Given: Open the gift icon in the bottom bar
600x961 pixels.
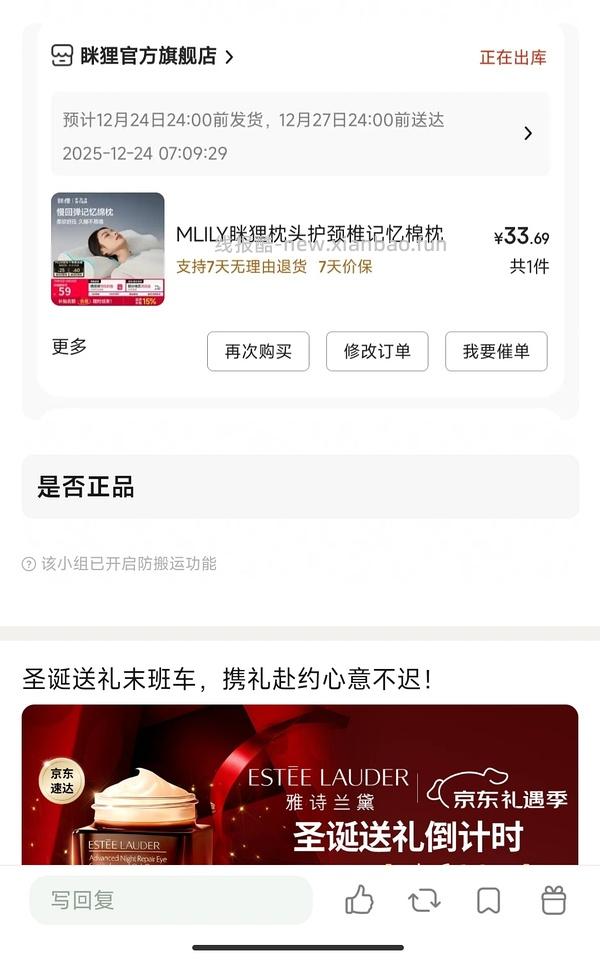Looking at the screenshot, I should point(553,900).
